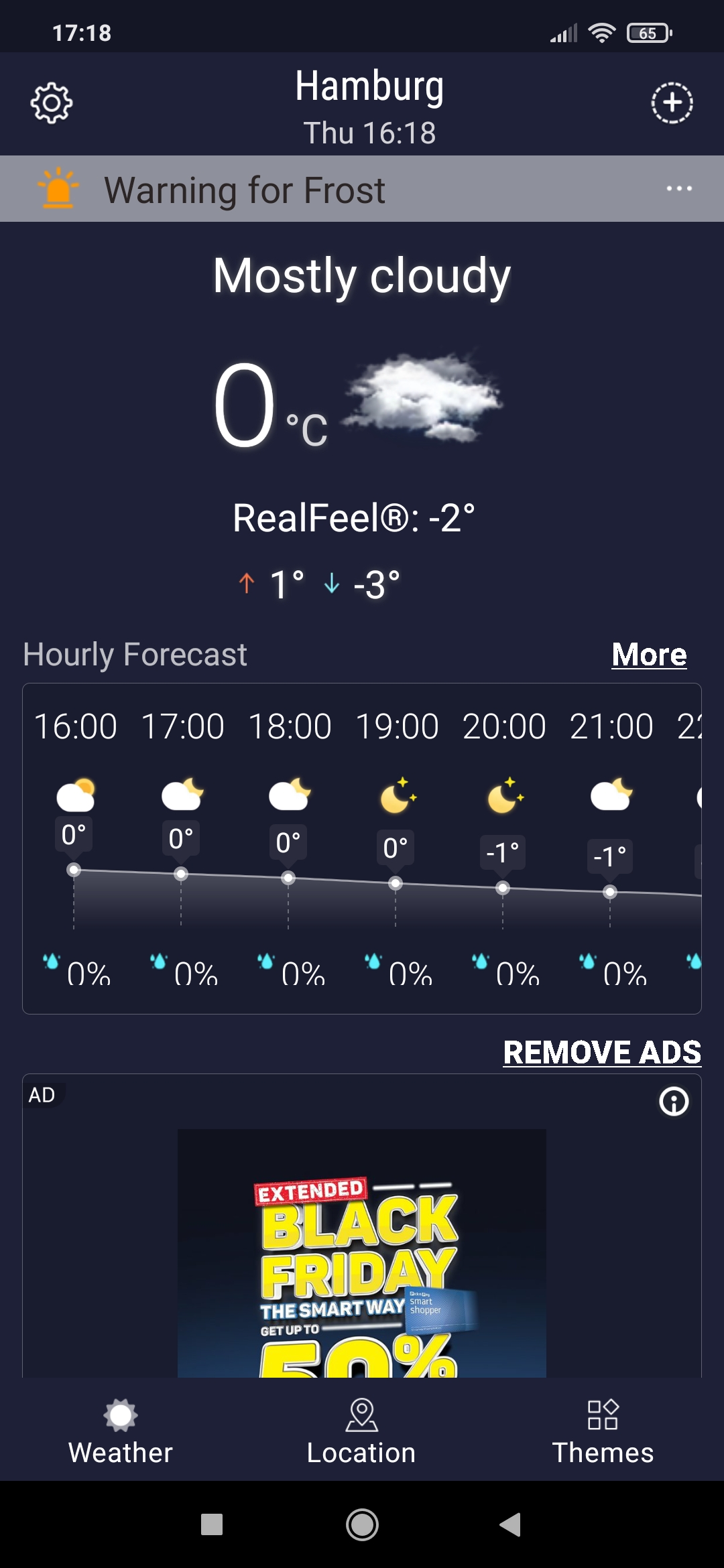Screen dimensions: 724x1568
Task: Add a new location with plus icon
Action: click(672, 103)
